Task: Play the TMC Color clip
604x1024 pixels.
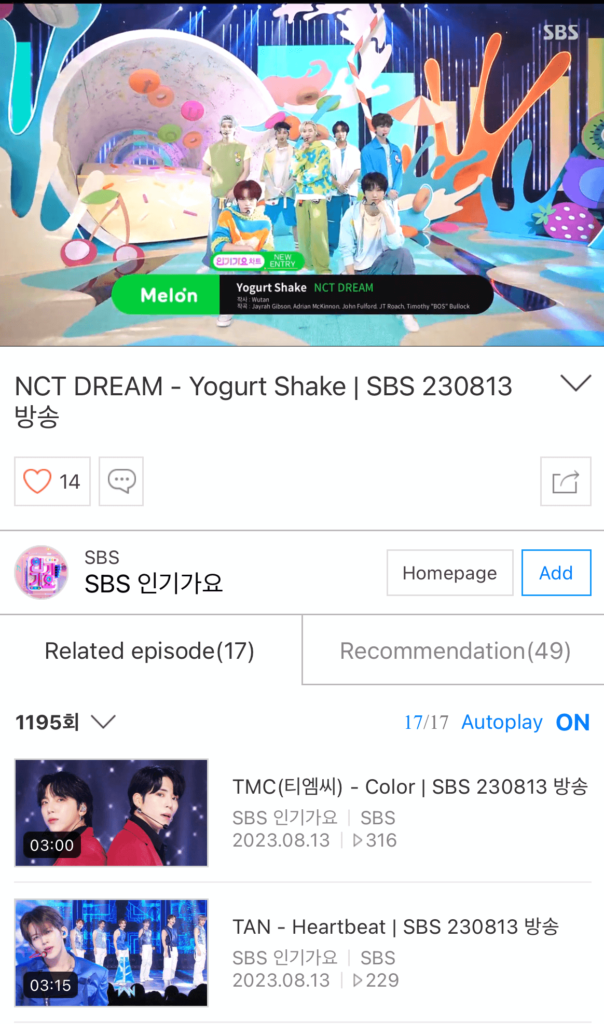Action: [111, 812]
